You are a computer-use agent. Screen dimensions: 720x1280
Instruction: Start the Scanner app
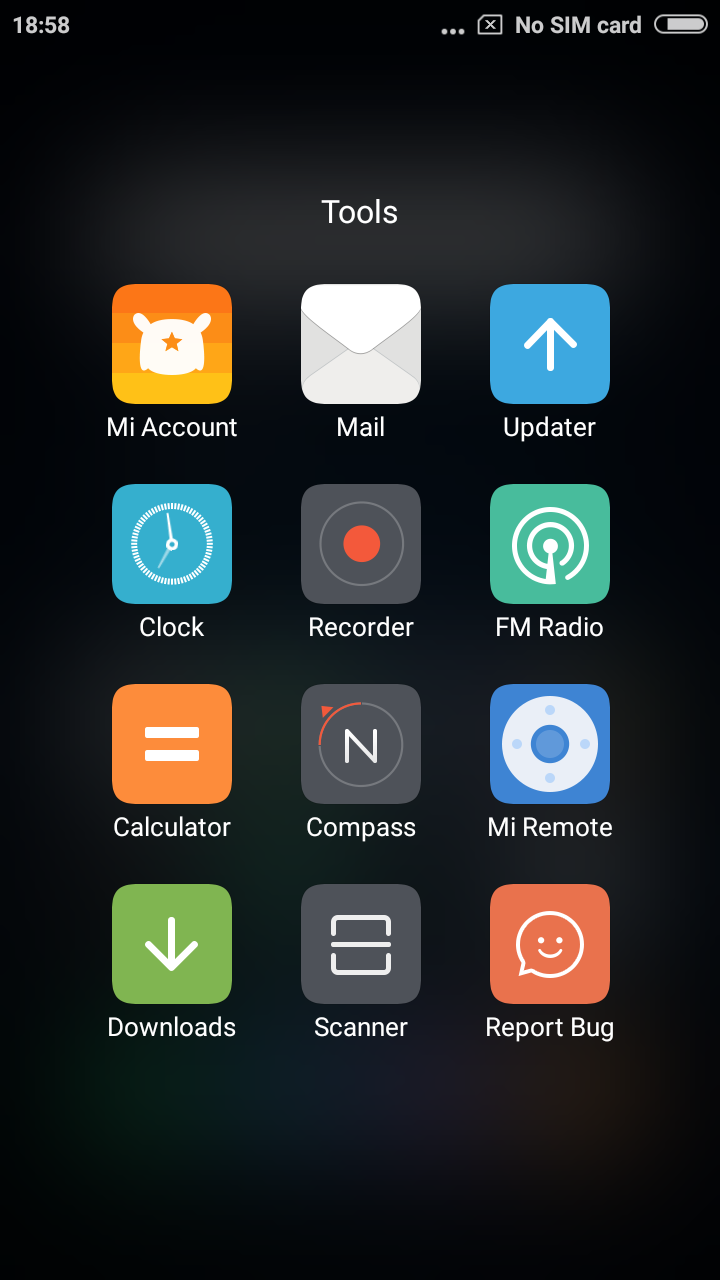click(361, 944)
